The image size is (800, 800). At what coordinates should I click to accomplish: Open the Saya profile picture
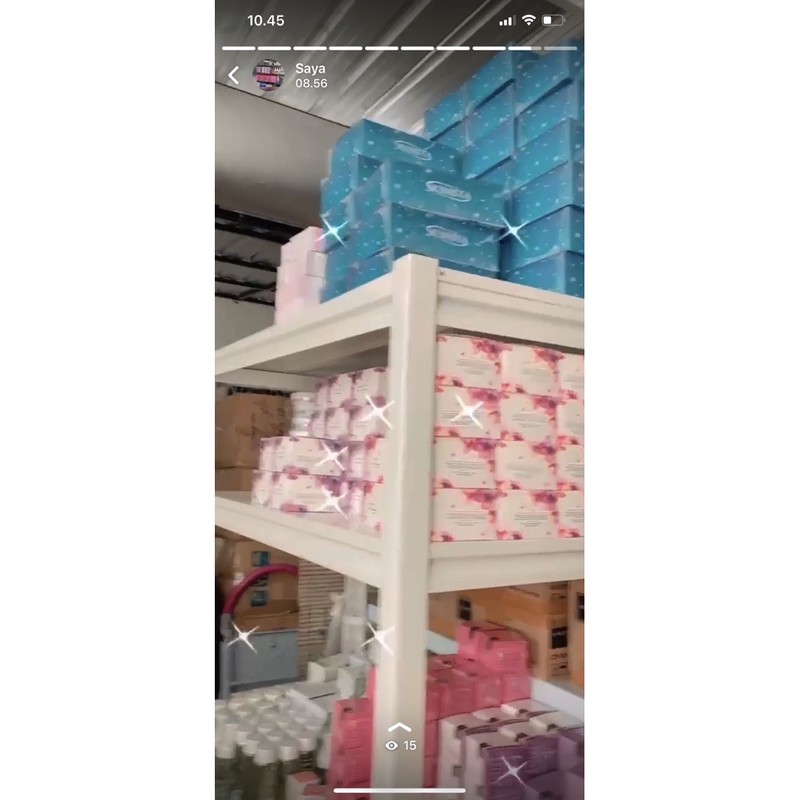[269, 75]
